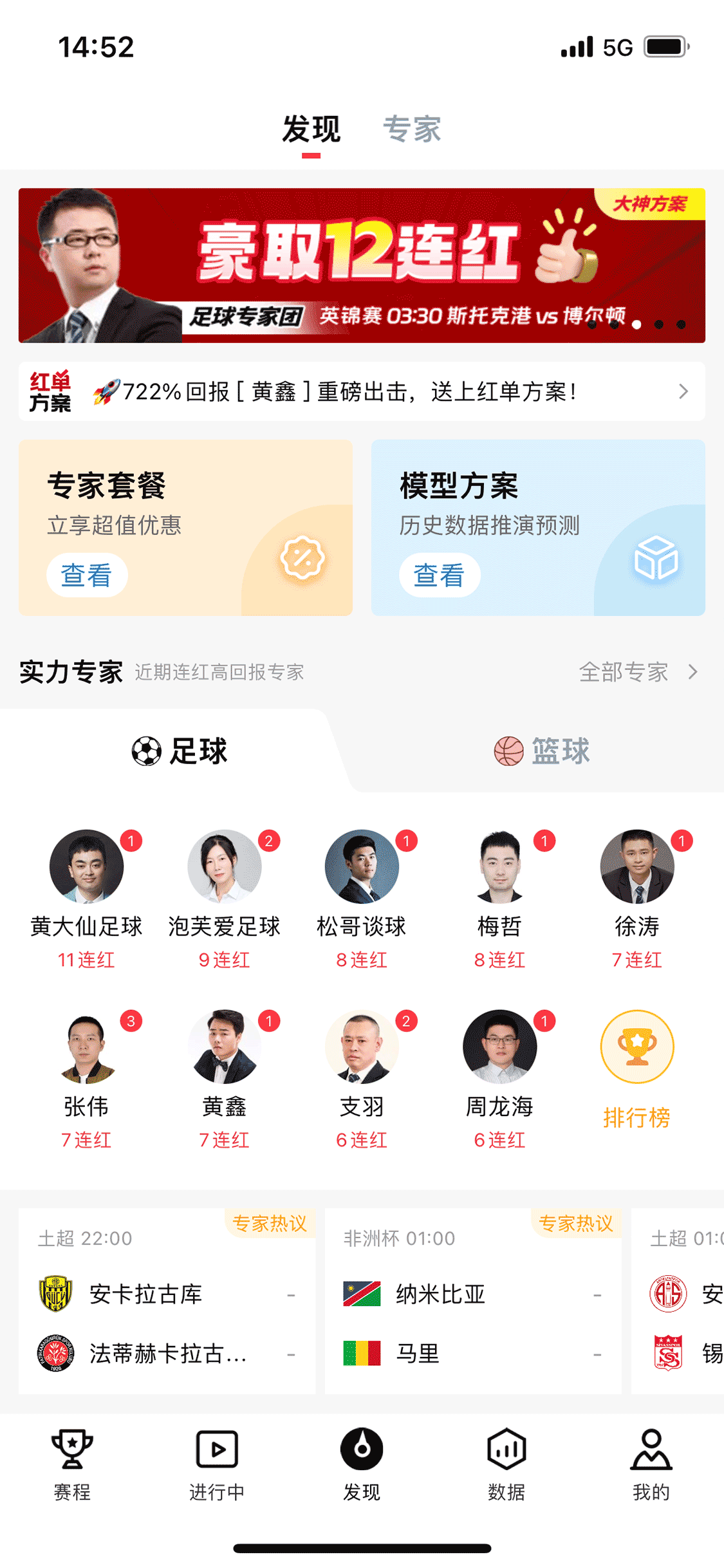Screen dimensions: 724x1568
Task: Tap 查看 on the 专家套餐 card
Action: point(87,575)
